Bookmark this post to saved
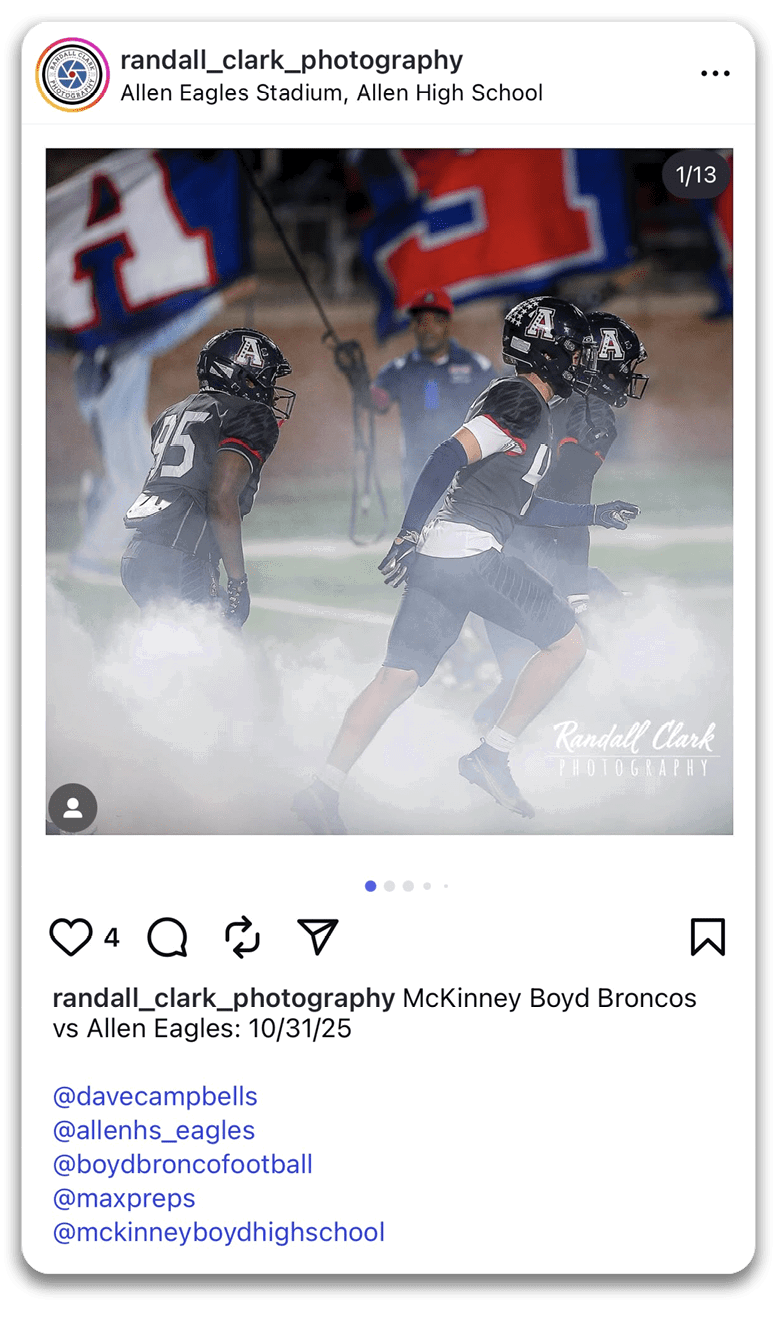 [x=707, y=938]
